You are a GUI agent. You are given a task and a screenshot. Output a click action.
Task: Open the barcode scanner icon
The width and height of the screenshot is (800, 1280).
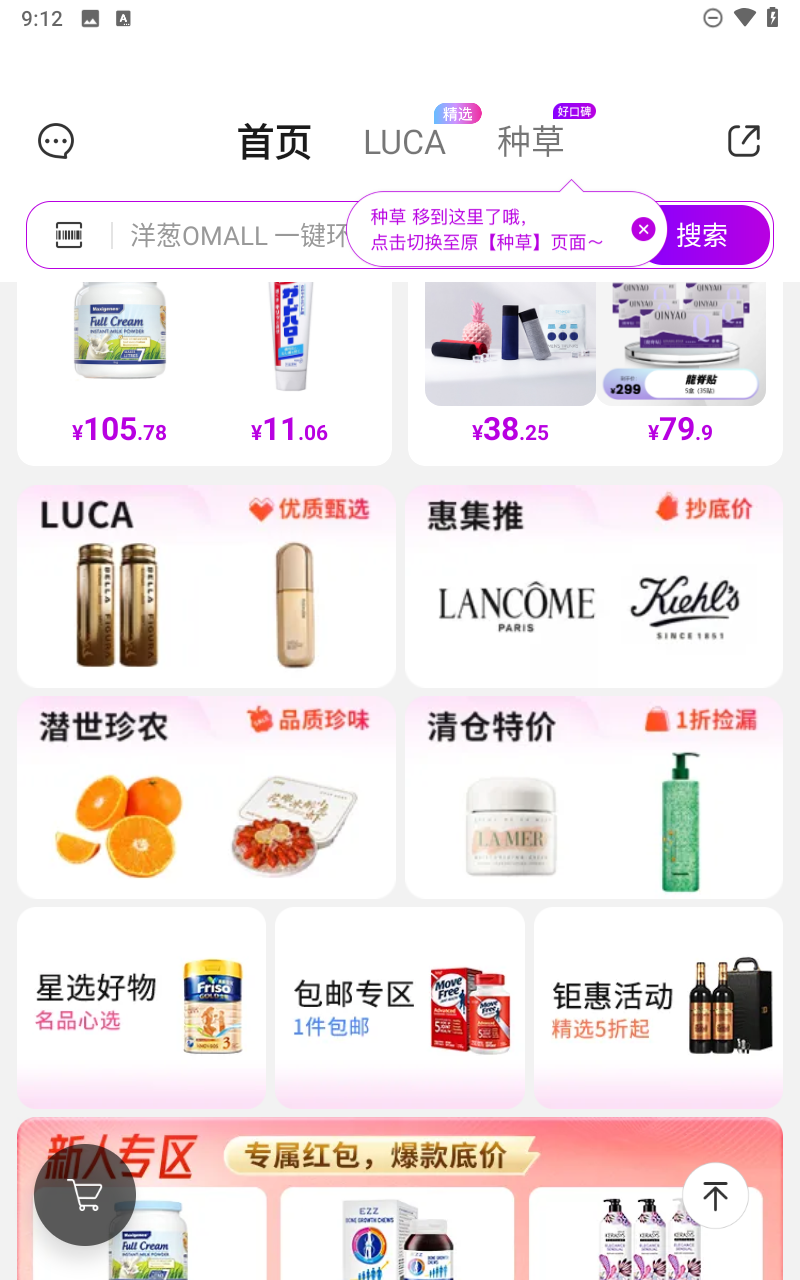(x=69, y=236)
